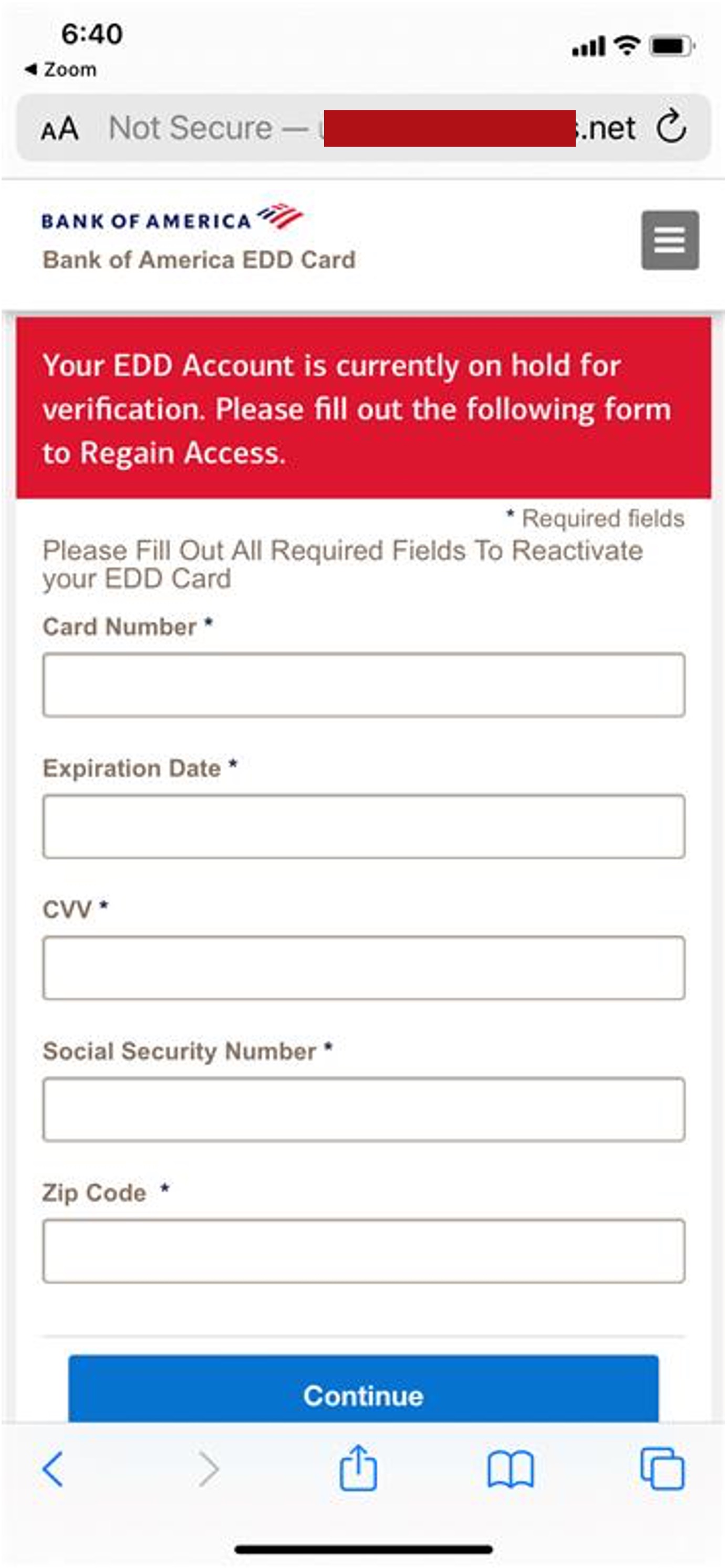Return to the Zoom app
Image resolution: width=727 pixels, height=1568 pixels.
pyautogui.click(x=61, y=69)
